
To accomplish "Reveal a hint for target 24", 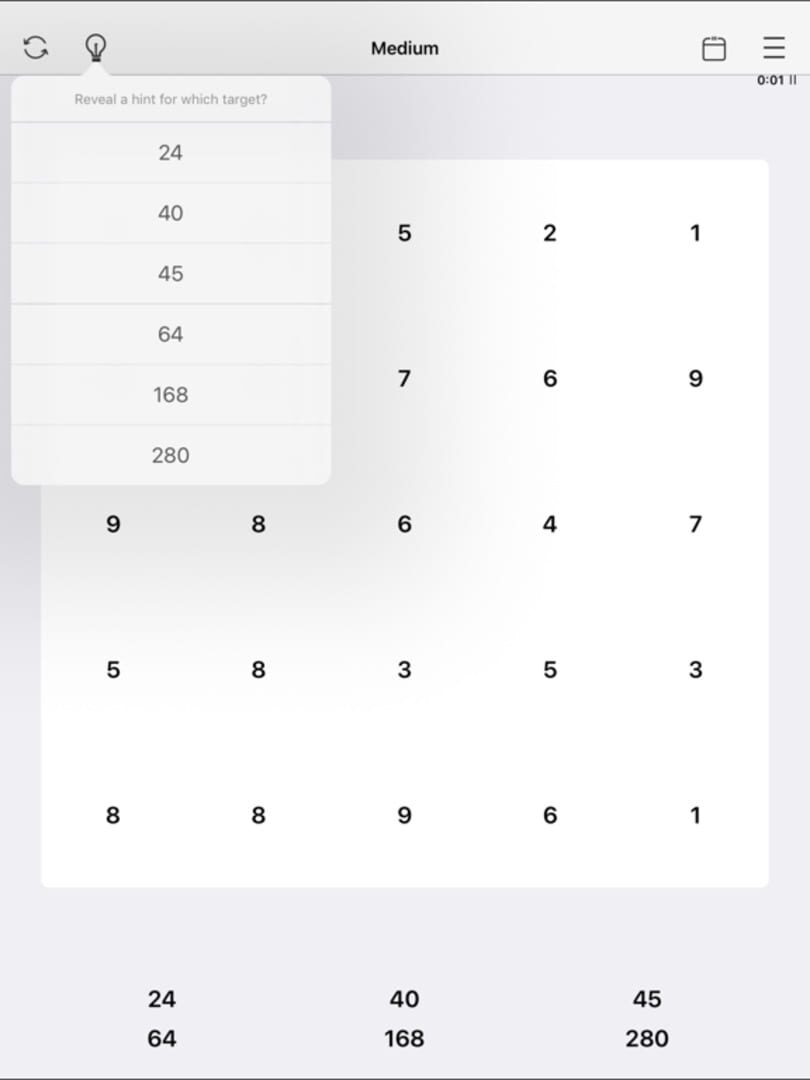I will pos(170,153).
